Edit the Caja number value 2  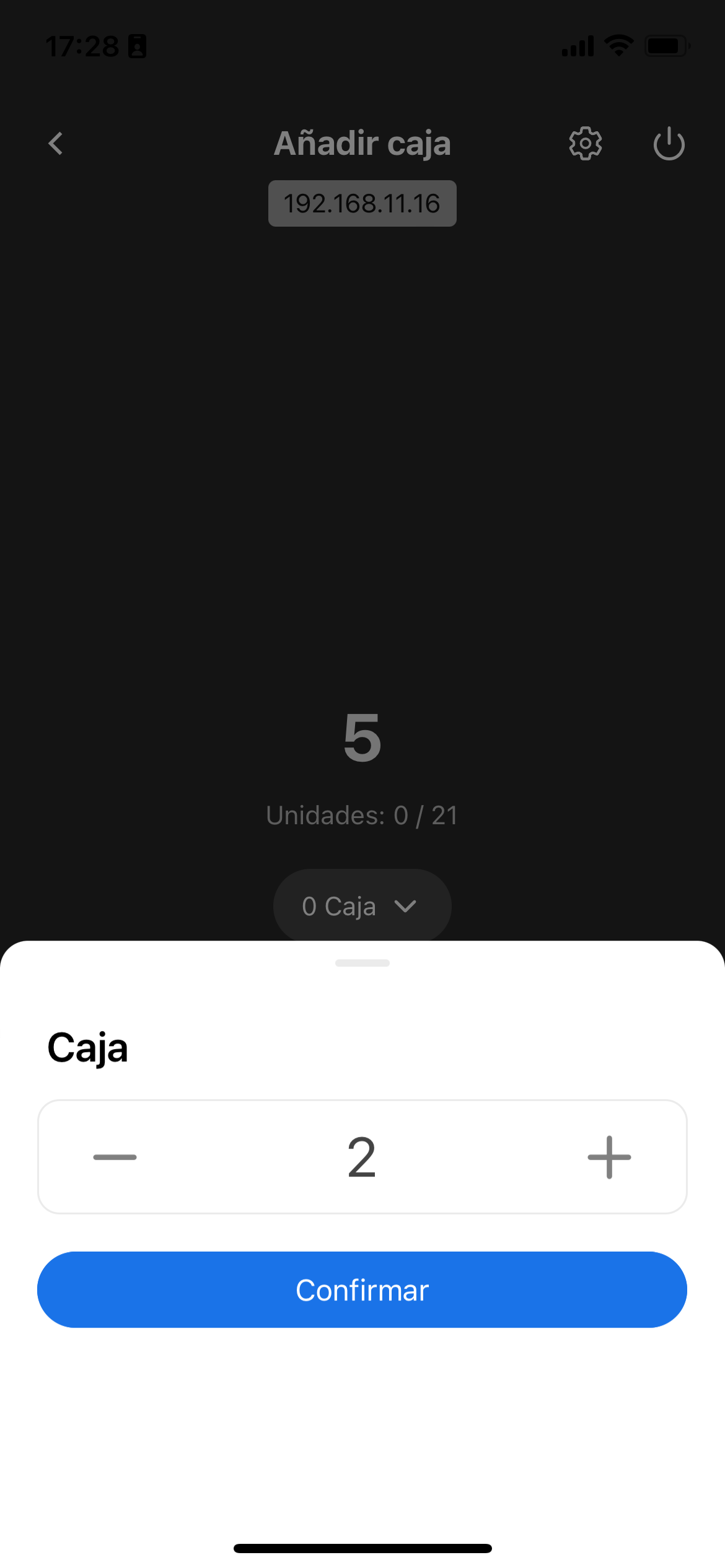click(362, 1157)
